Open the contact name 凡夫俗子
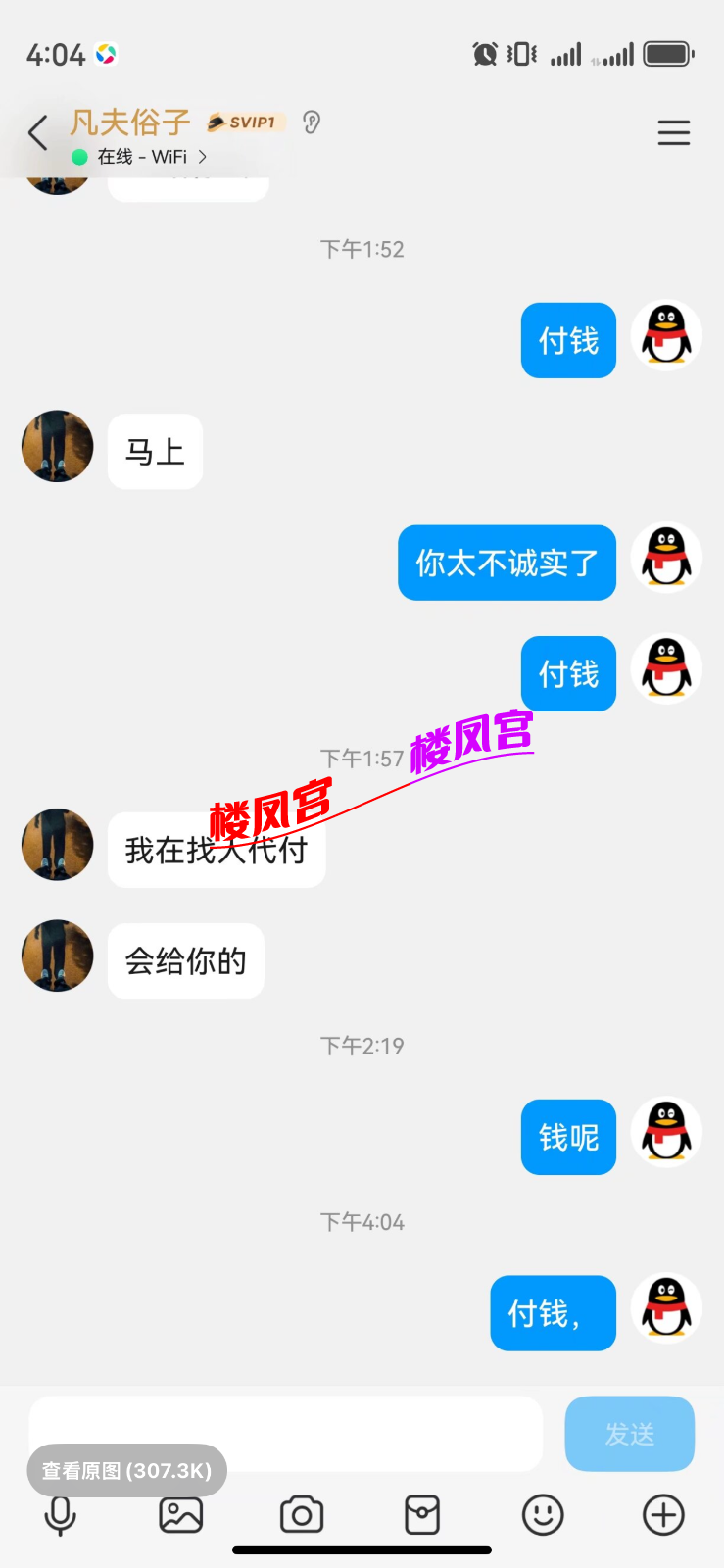 (129, 122)
